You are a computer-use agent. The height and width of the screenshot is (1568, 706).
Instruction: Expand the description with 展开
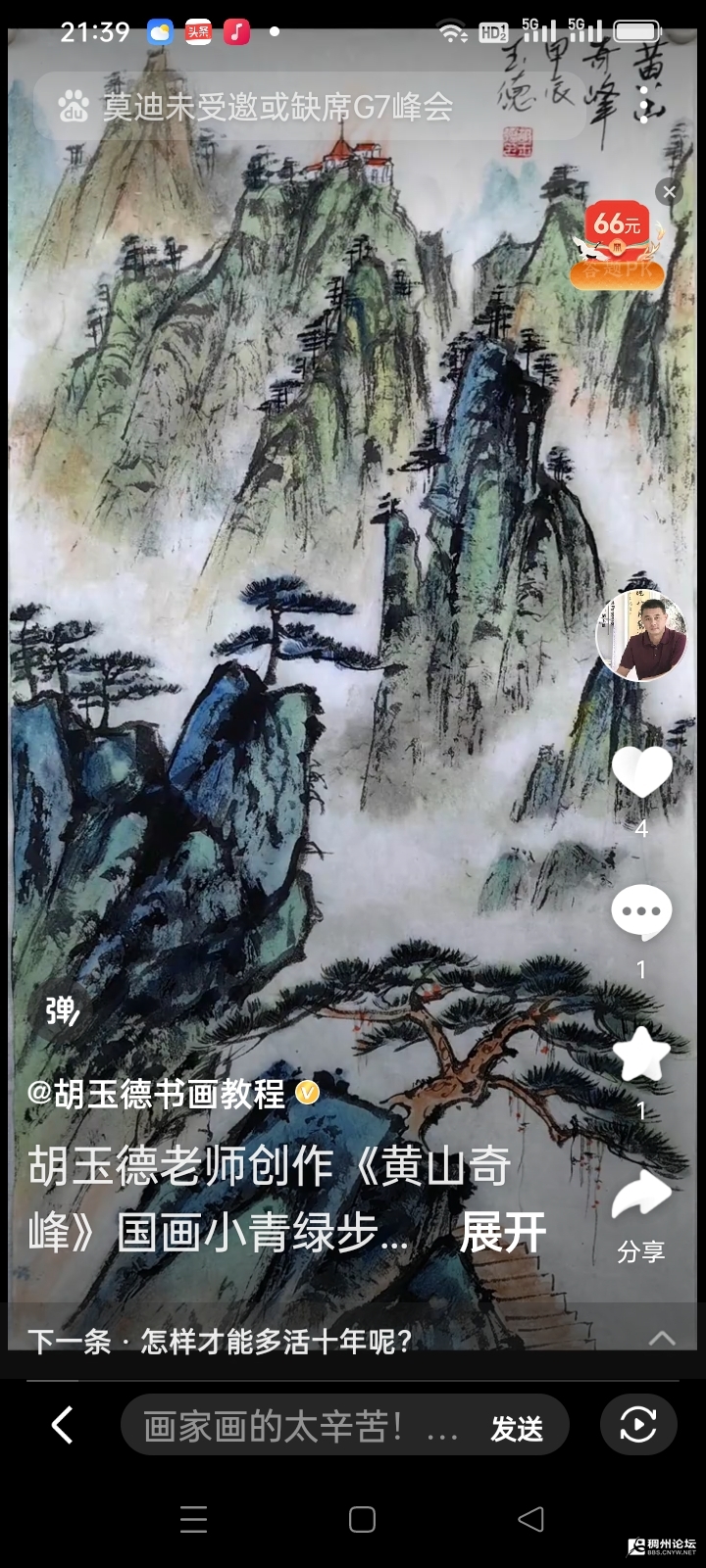[x=502, y=1232]
